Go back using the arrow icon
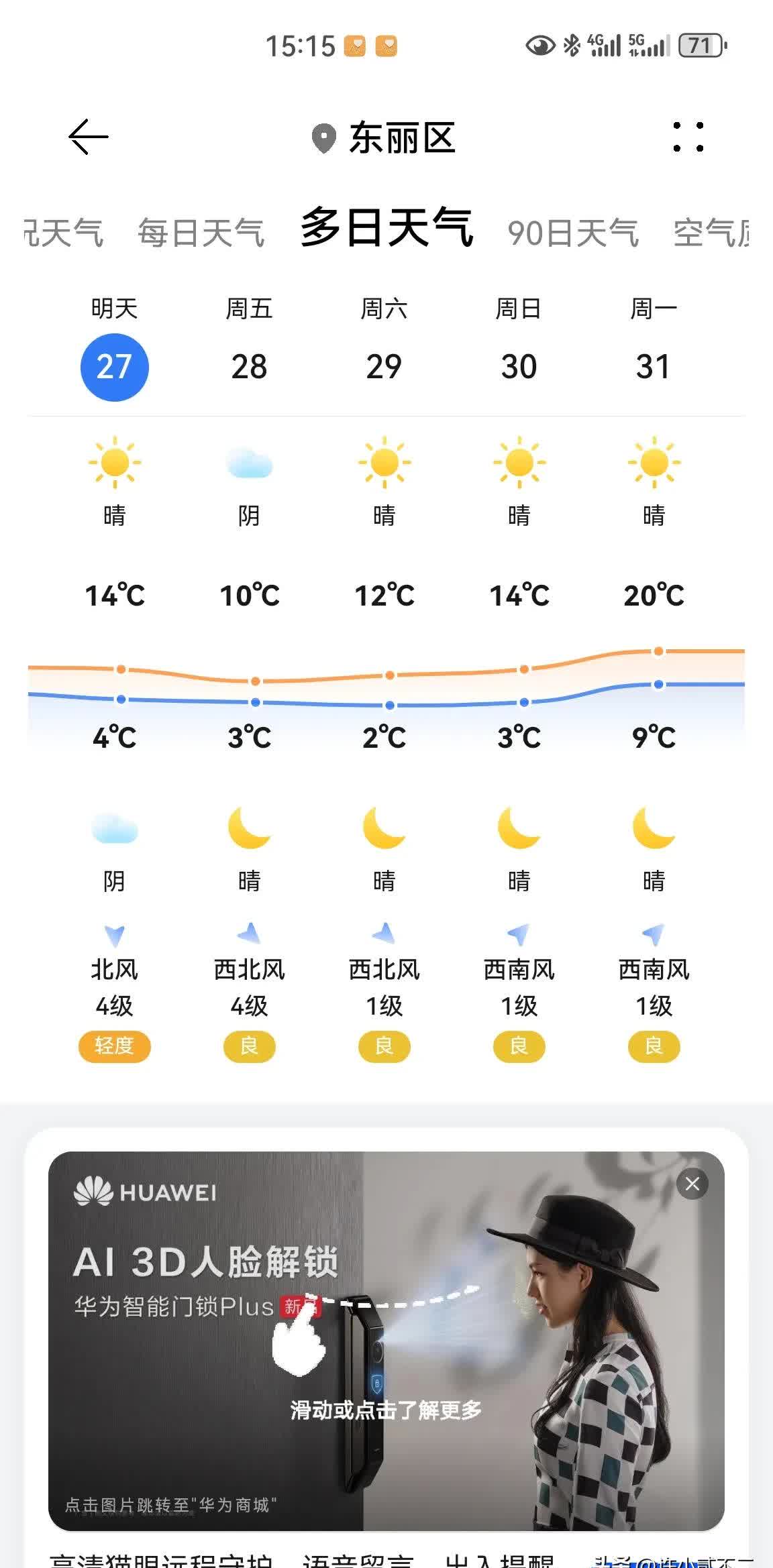Image resolution: width=773 pixels, height=1568 pixels. click(89, 137)
